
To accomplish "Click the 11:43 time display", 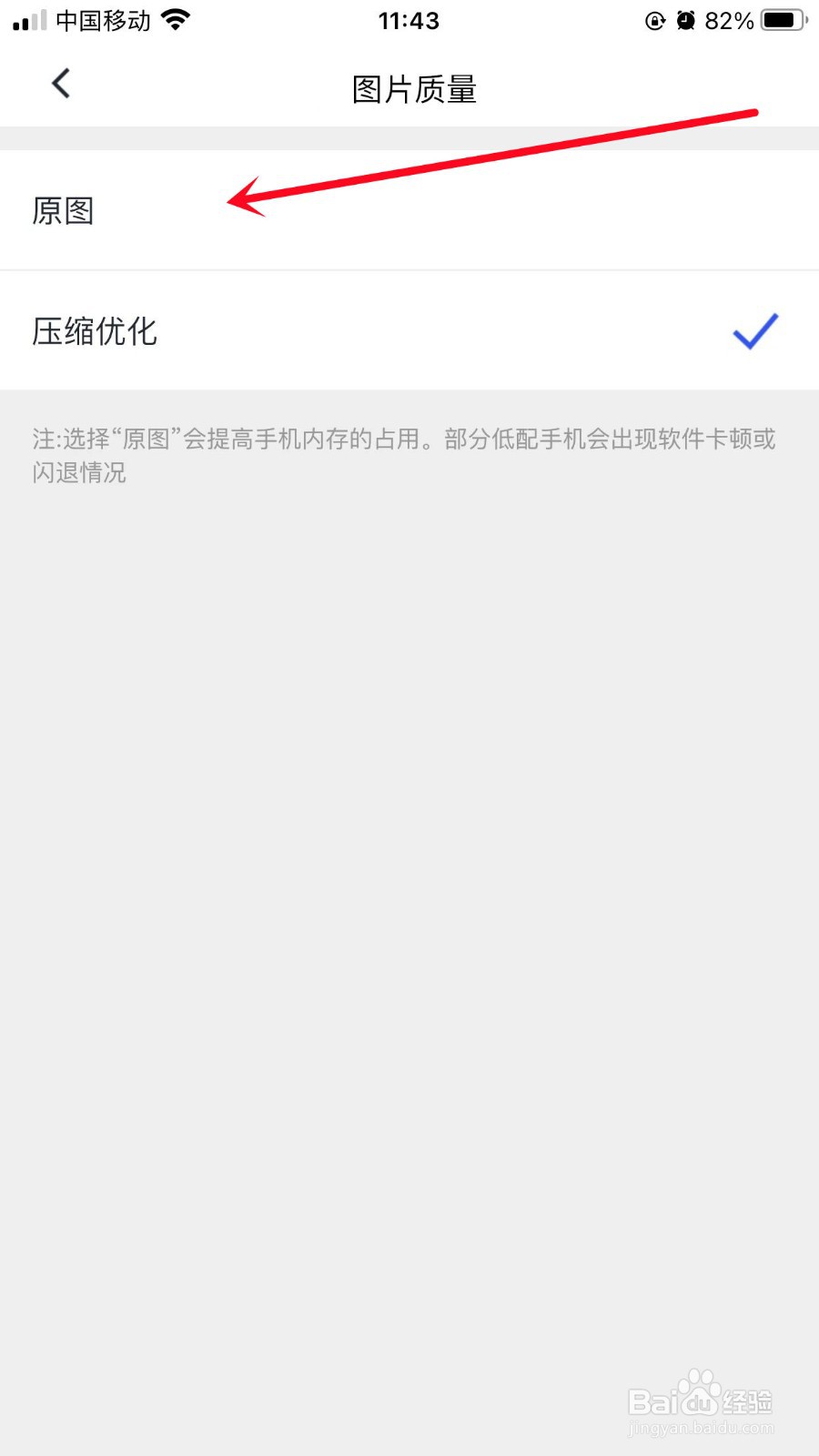I will pyautogui.click(x=409, y=20).
